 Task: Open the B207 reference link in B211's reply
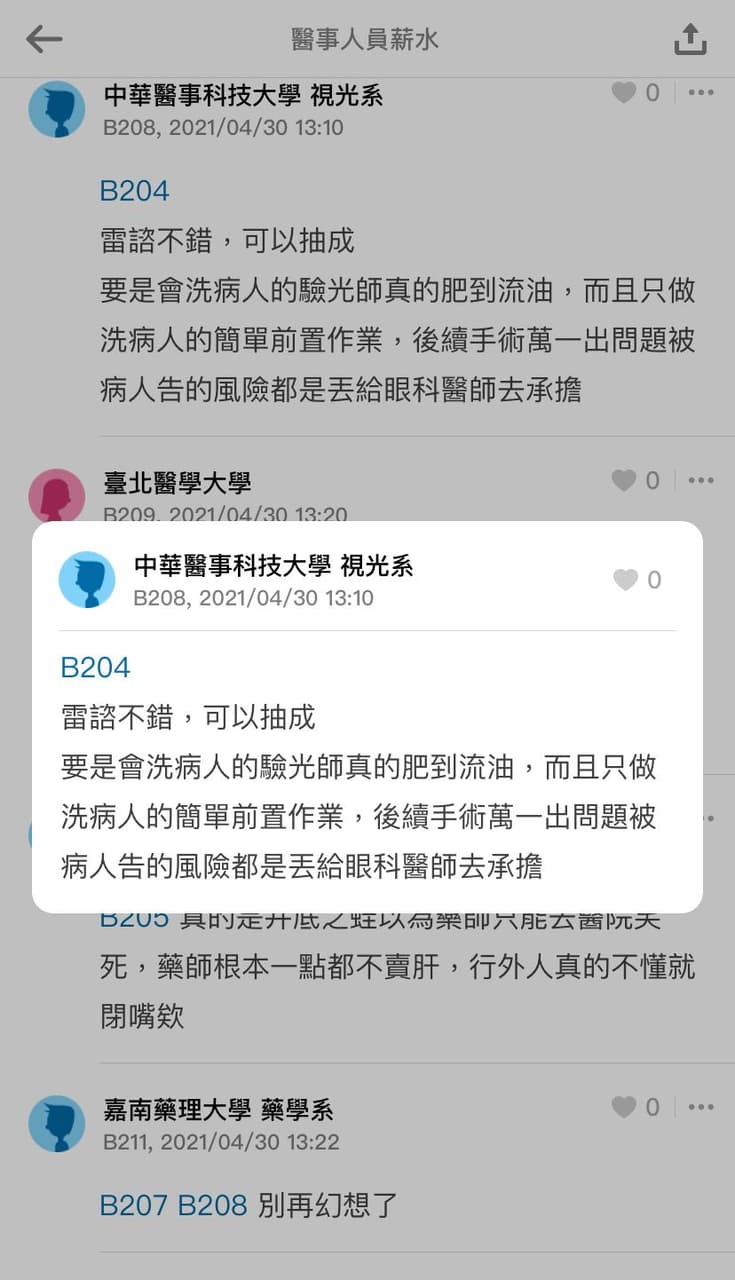(x=135, y=1205)
